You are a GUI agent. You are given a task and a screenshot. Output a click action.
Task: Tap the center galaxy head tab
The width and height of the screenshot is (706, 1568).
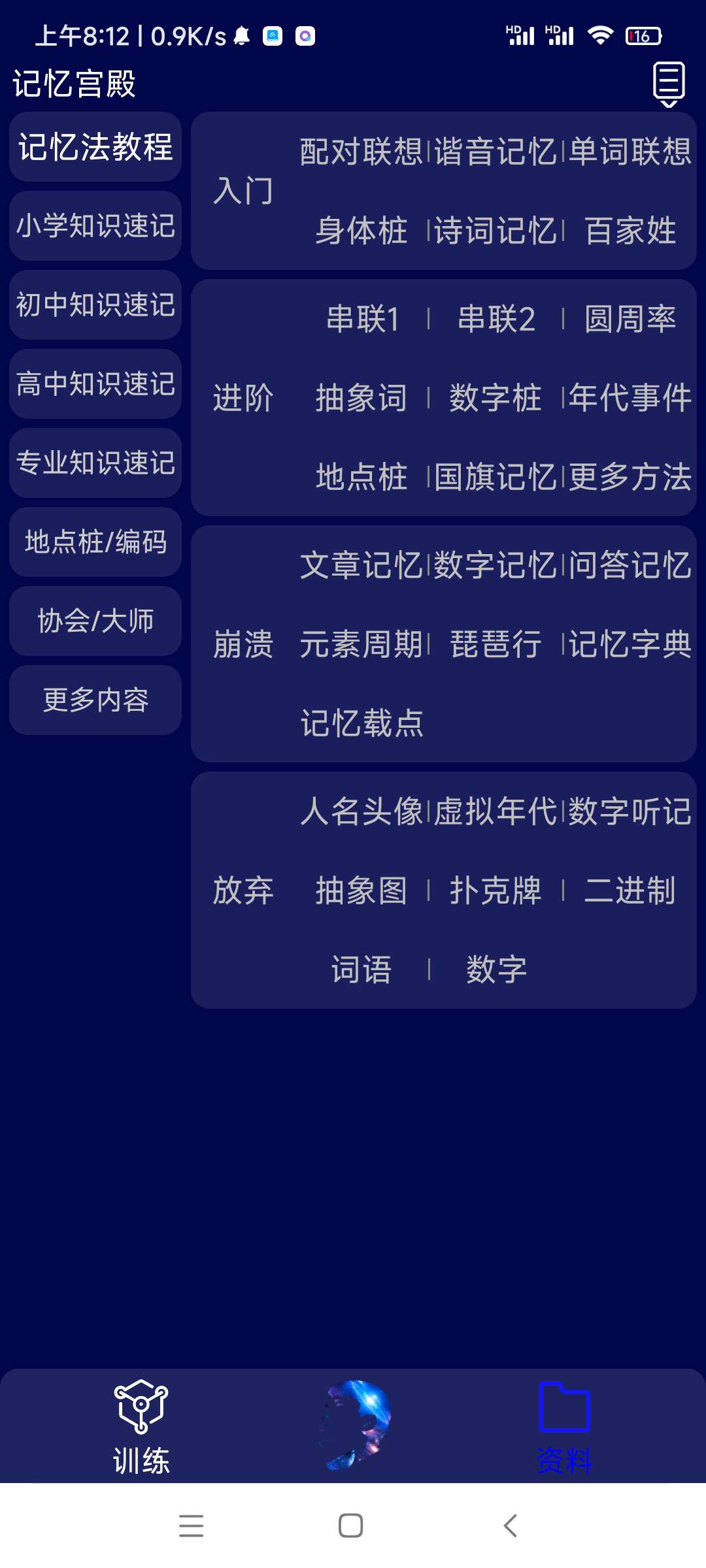coord(354,1425)
